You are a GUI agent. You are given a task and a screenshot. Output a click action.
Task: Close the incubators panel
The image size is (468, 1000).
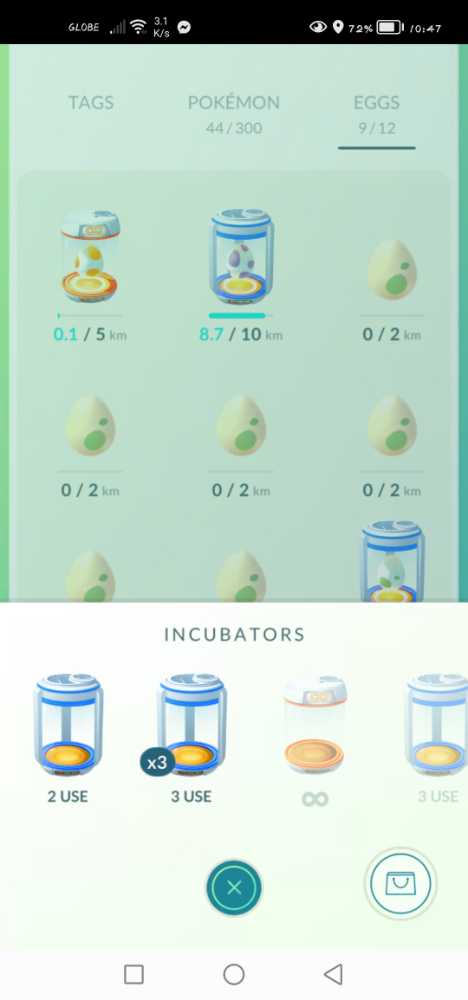(234, 887)
